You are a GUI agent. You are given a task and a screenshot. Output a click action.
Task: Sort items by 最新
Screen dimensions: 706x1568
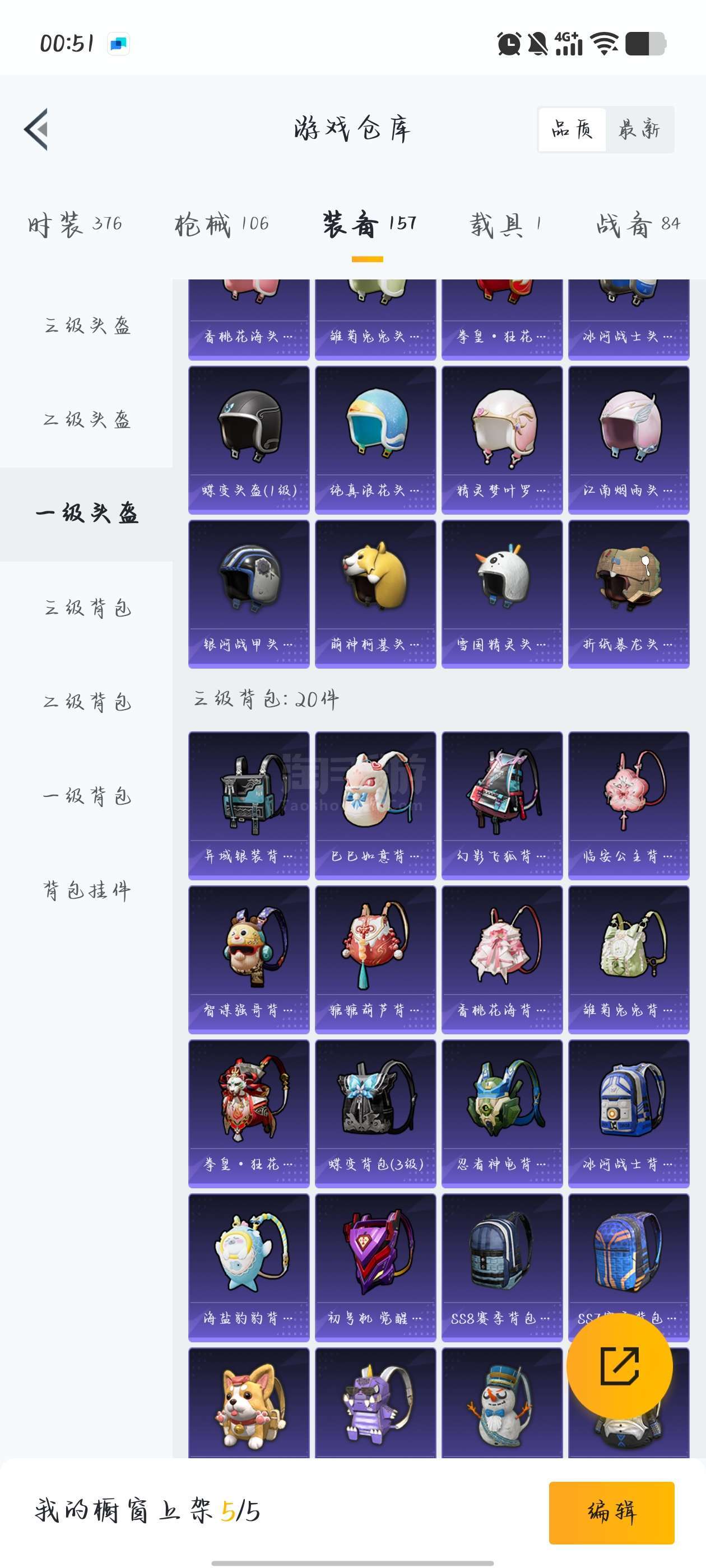click(x=639, y=129)
